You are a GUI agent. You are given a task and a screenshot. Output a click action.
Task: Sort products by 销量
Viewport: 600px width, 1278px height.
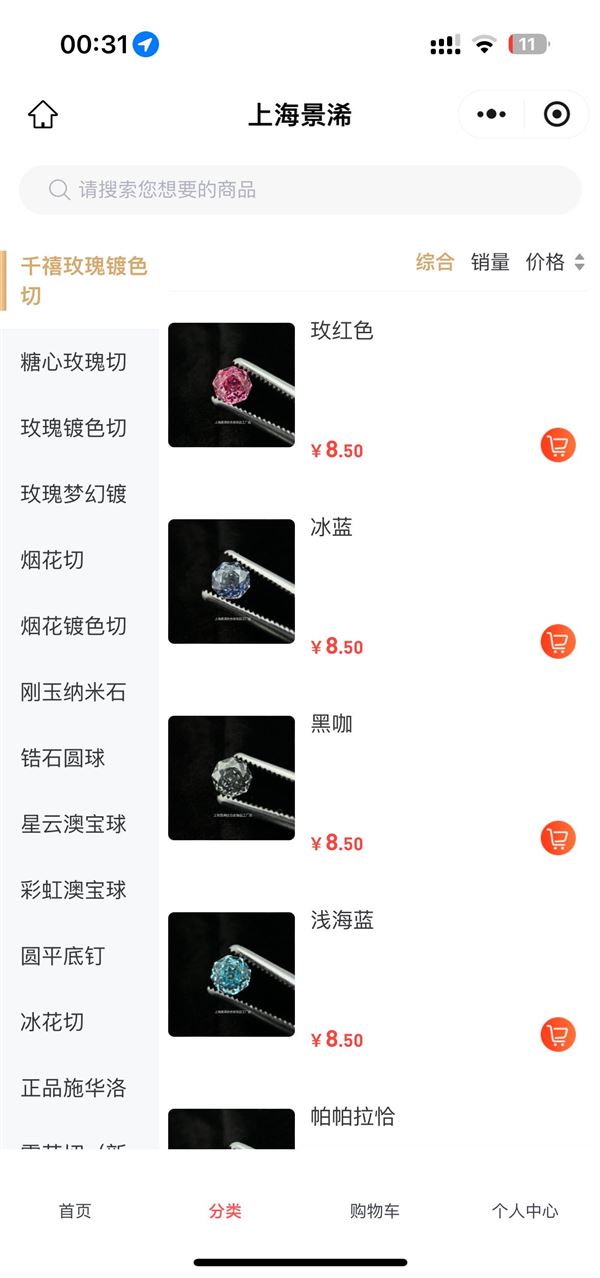[x=490, y=263]
